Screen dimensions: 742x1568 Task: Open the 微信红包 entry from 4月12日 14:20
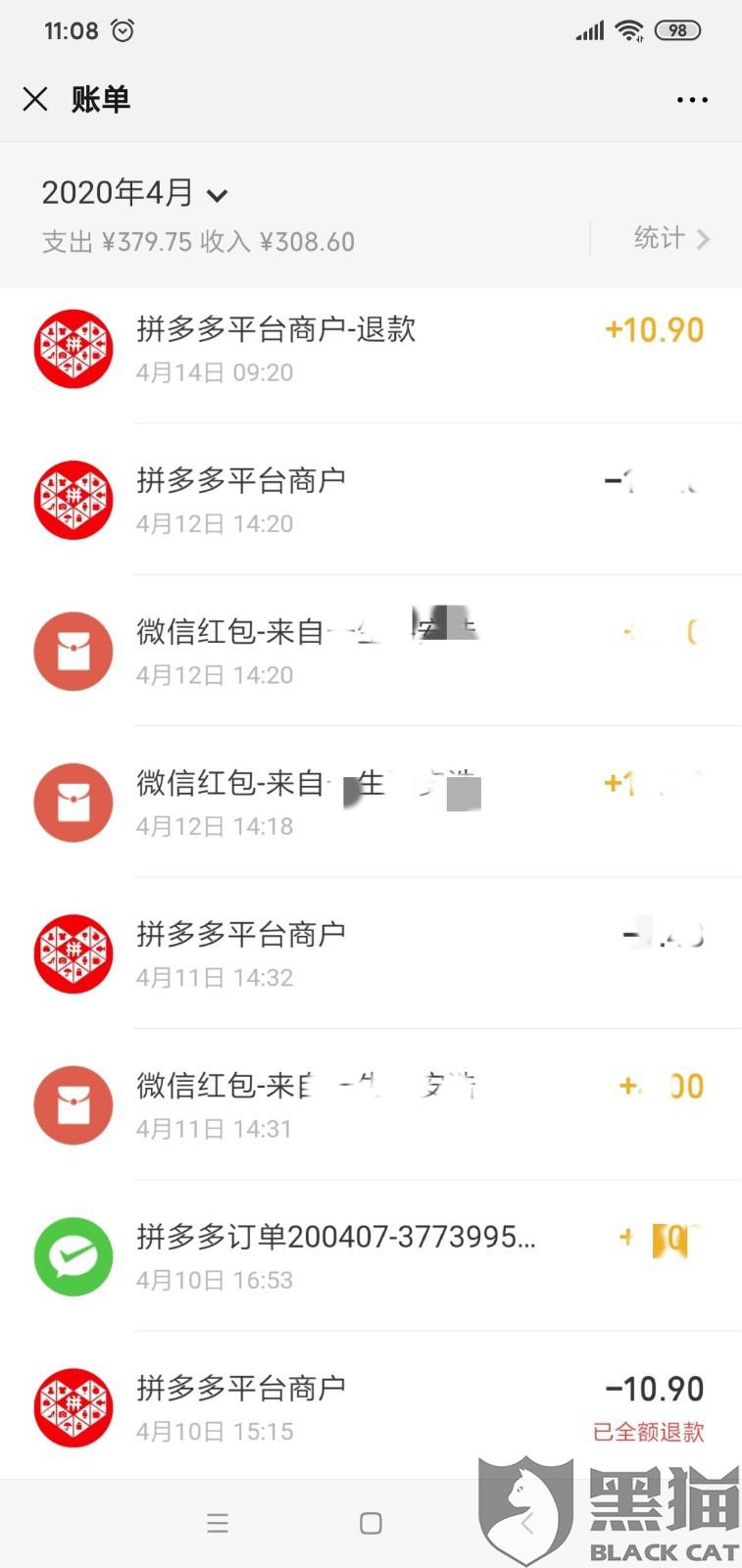[372, 652]
